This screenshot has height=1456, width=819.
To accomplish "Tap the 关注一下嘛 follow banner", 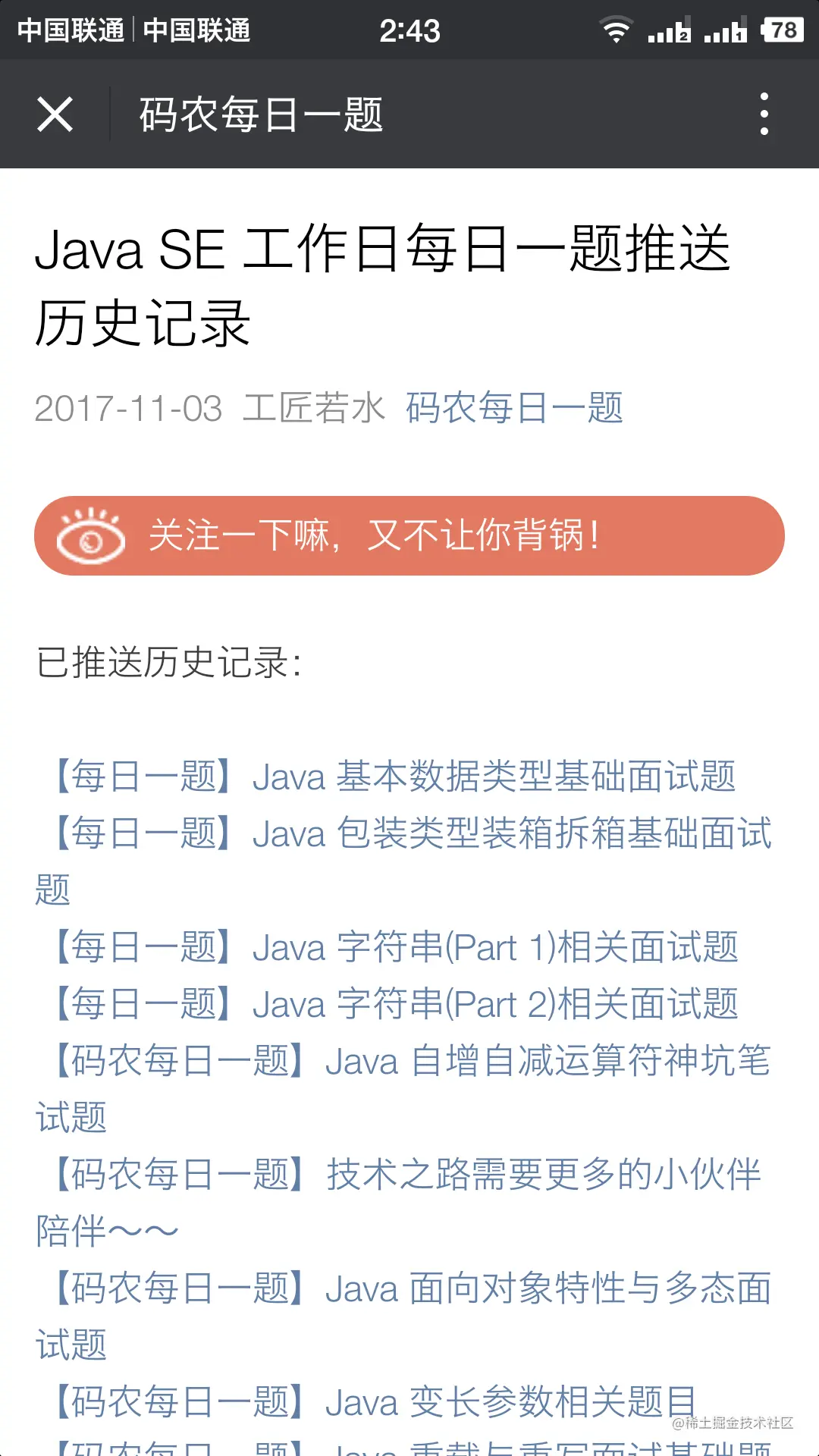I will 409,535.
